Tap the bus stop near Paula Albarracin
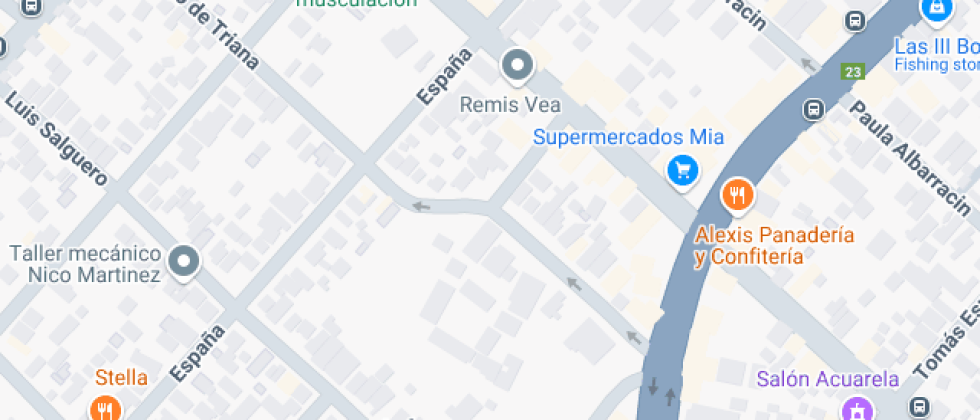 pyautogui.click(x=812, y=110)
